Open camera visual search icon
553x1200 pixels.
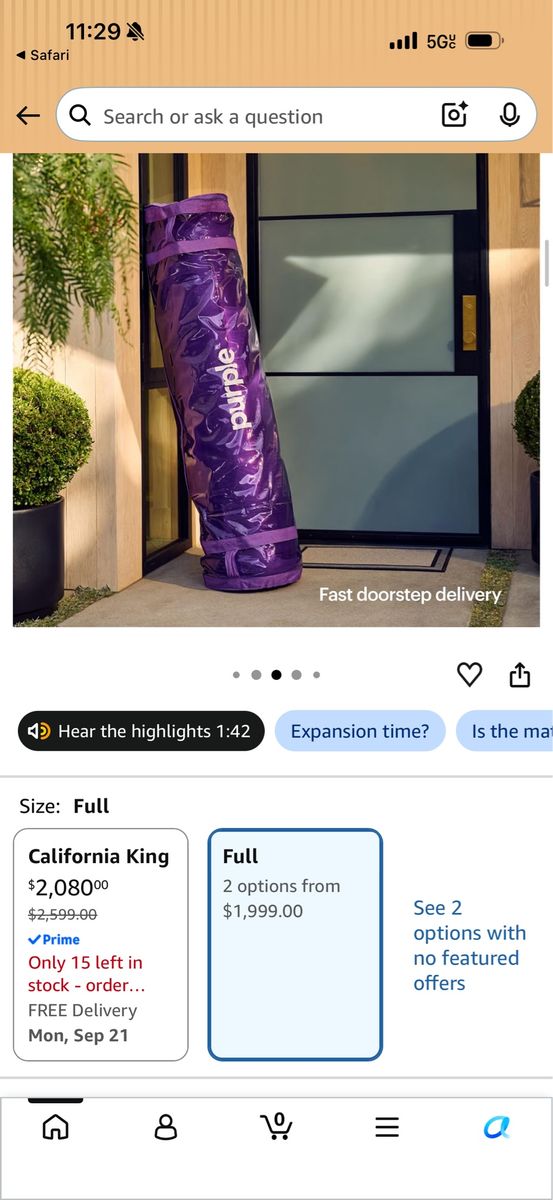pyautogui.click(x=455, y=116)
